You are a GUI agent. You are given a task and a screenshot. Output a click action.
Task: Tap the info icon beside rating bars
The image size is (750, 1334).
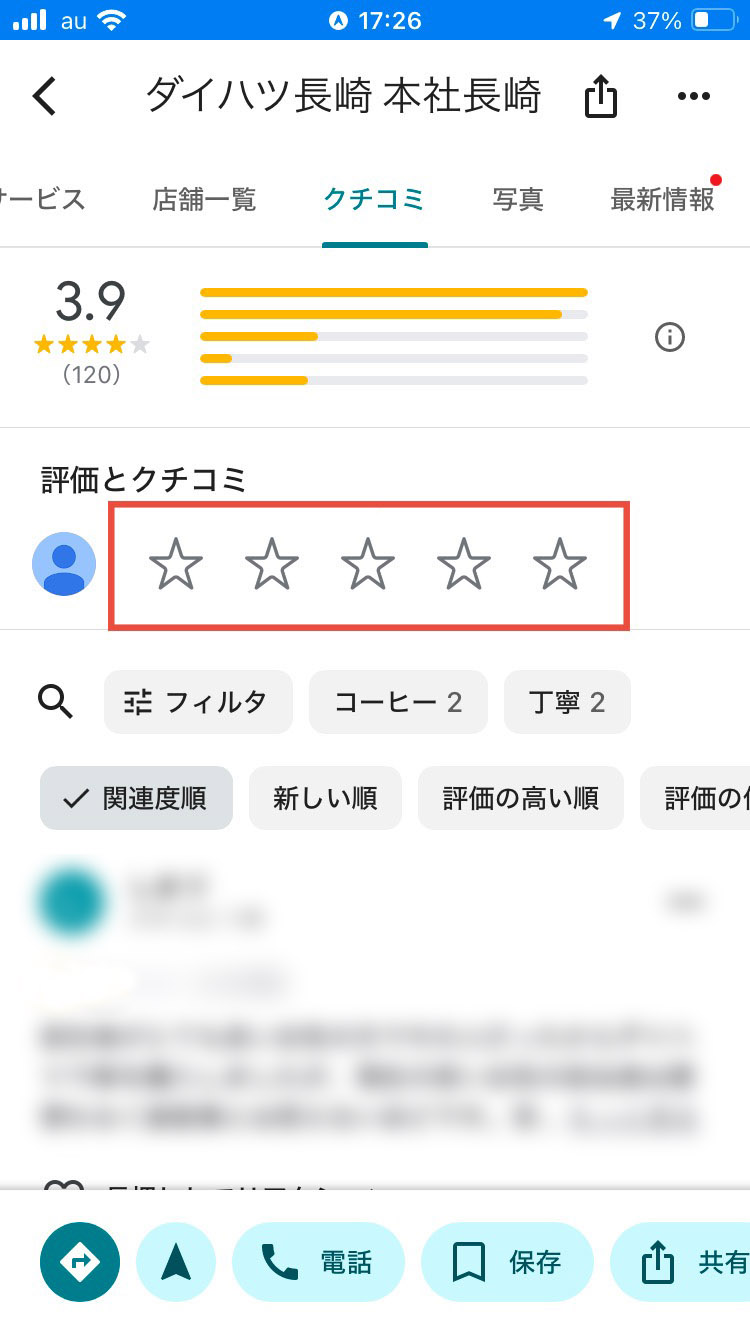(670, 337)
